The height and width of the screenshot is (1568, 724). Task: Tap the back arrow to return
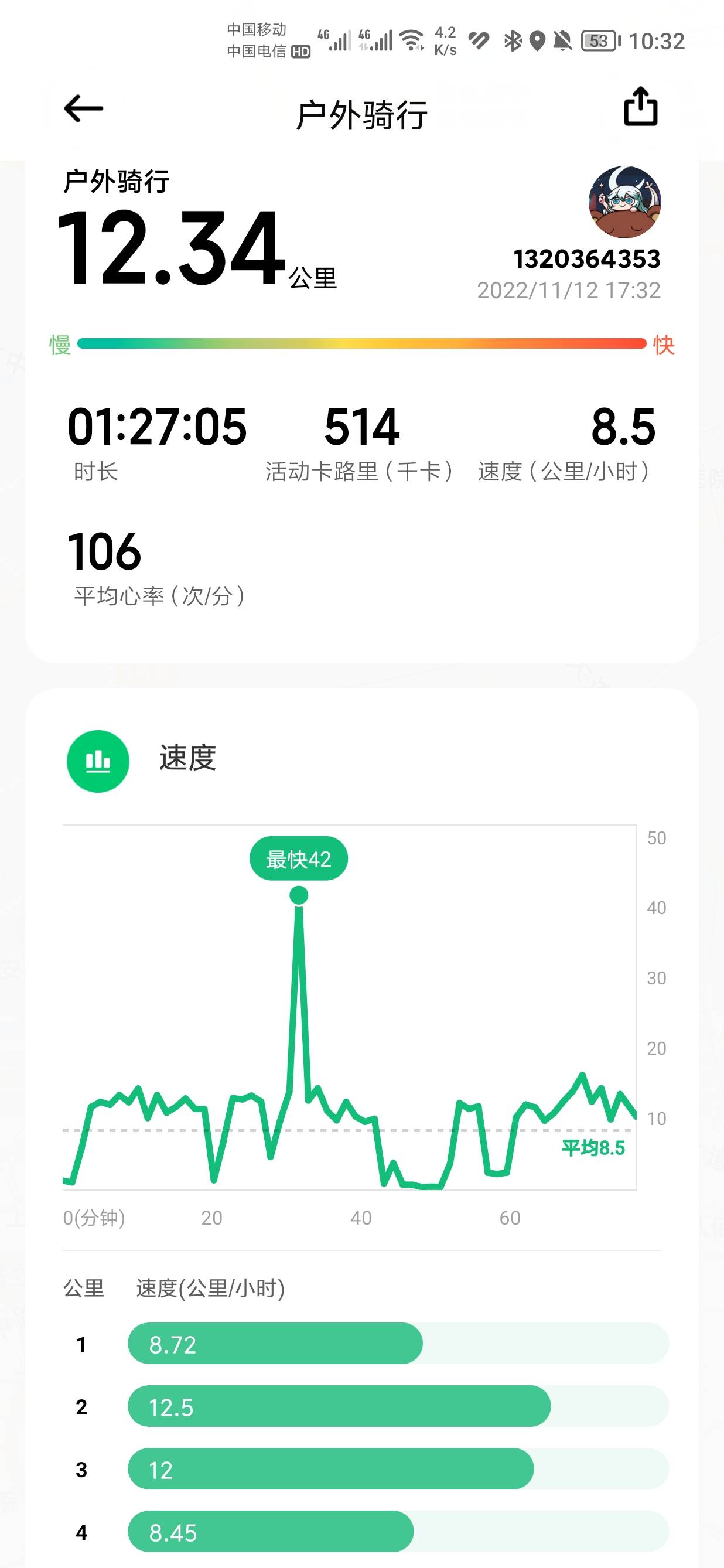[85, 108]
